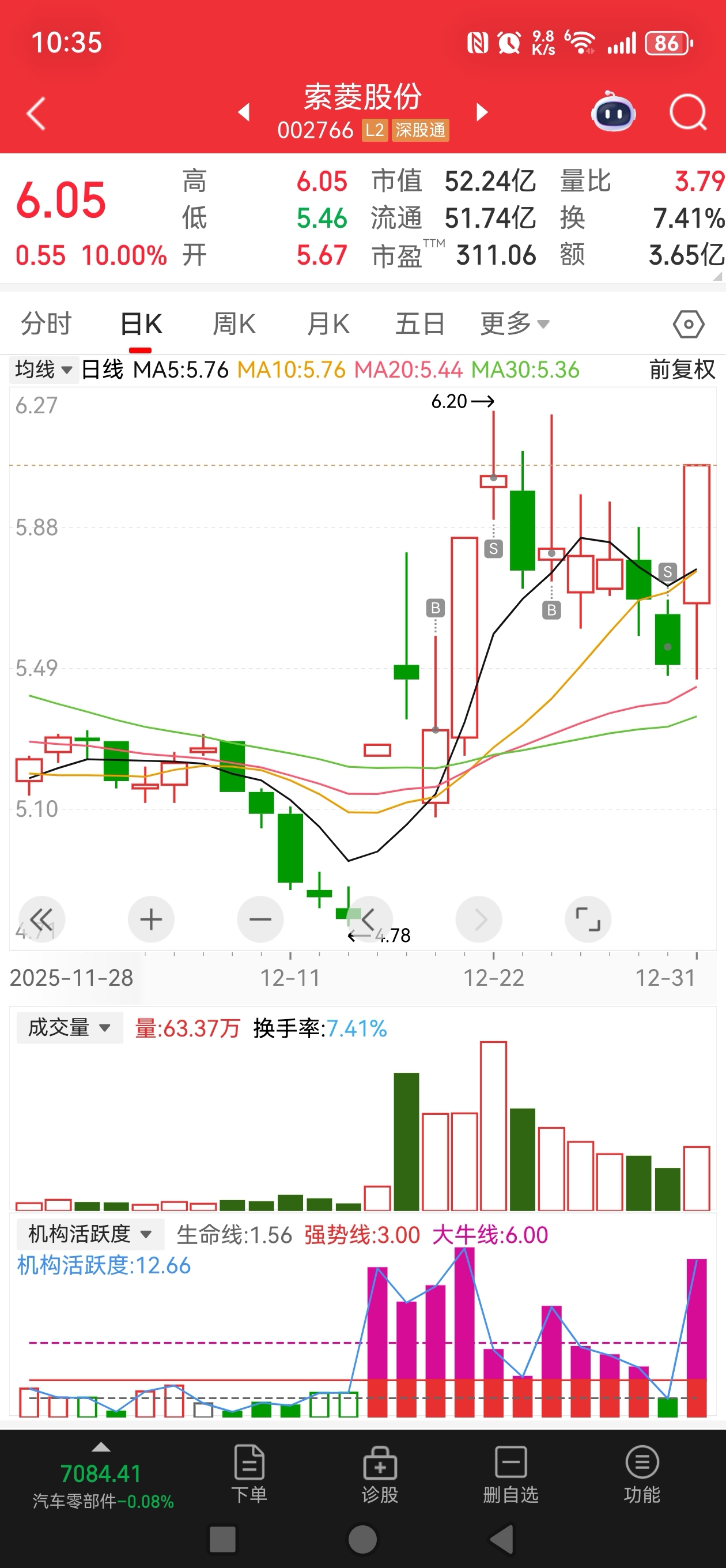The image size is (726, 1568).
Task: Go back from stock detail page
Action: [x=36, y=114]
